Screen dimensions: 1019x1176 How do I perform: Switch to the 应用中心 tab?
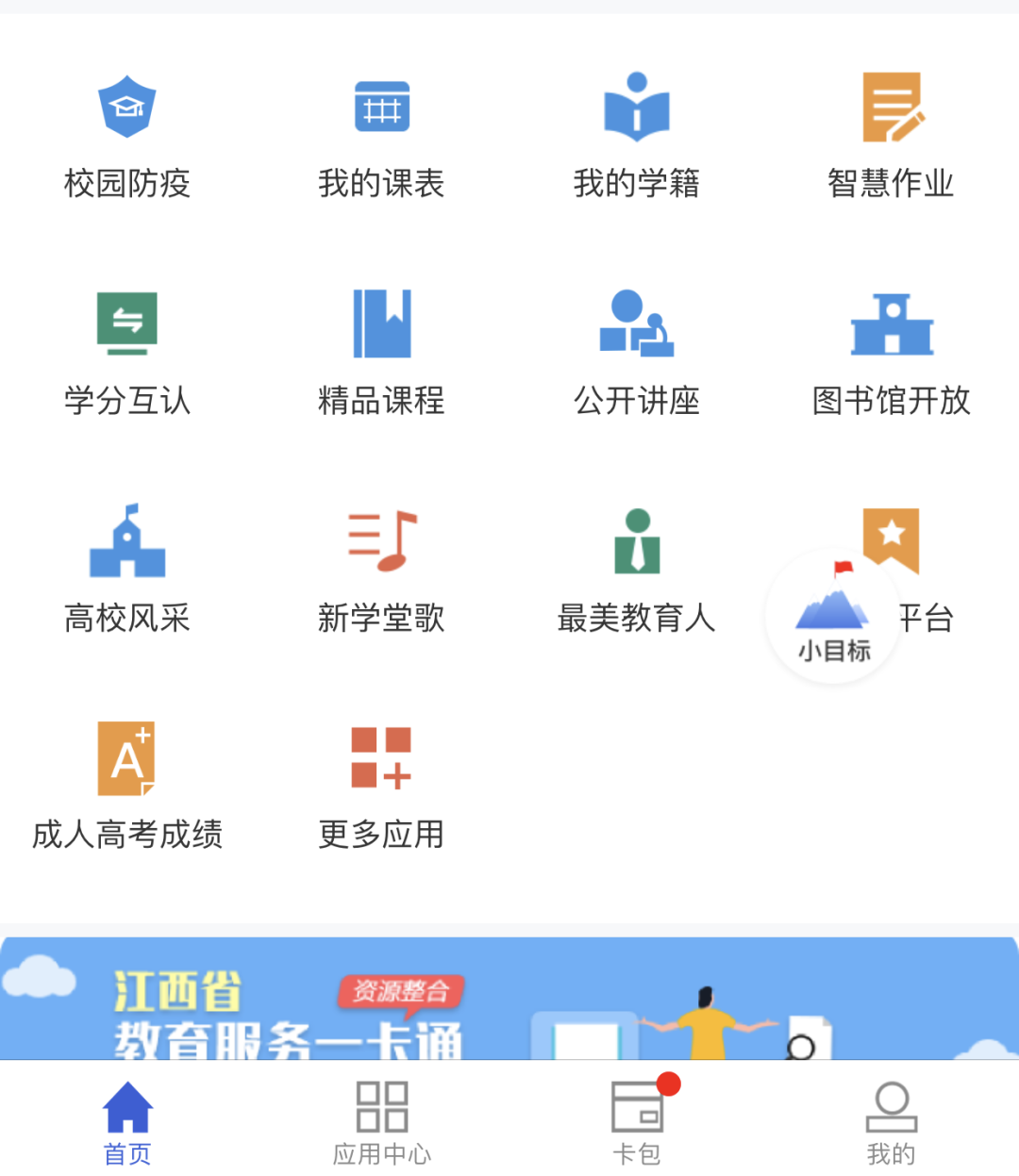(x=381, y=1123)
